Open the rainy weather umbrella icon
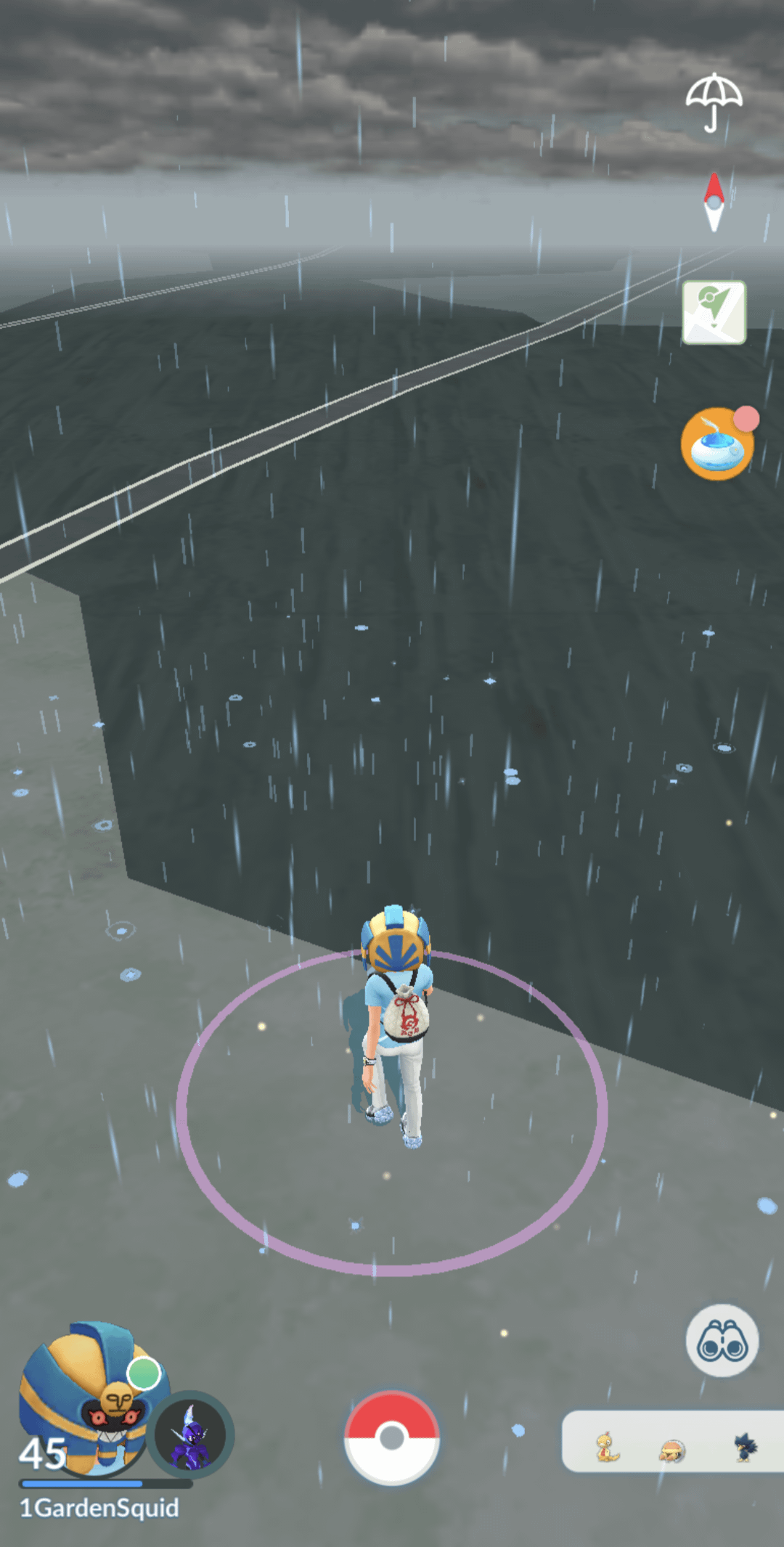Viewport: 784px width, 1547px height. (714, 102)
